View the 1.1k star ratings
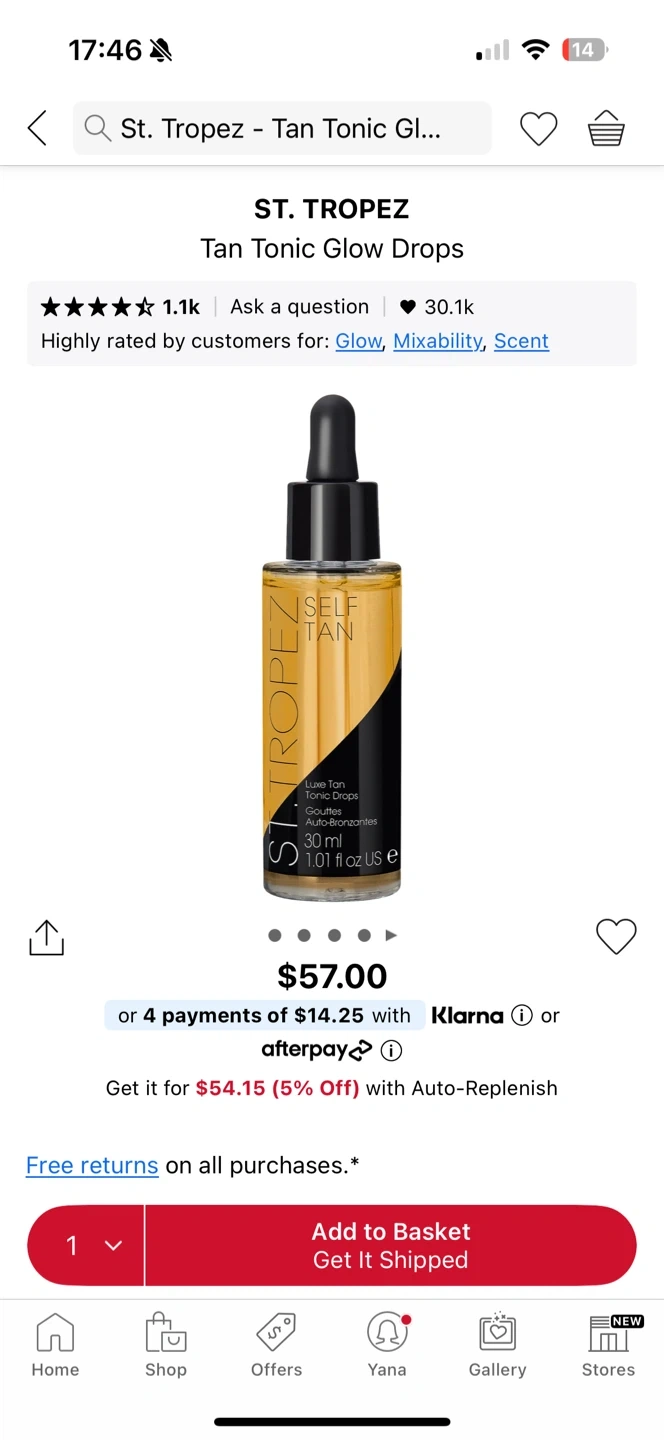Image resolution: width=664 pixels, height=1440 pixels. (120, 307)
